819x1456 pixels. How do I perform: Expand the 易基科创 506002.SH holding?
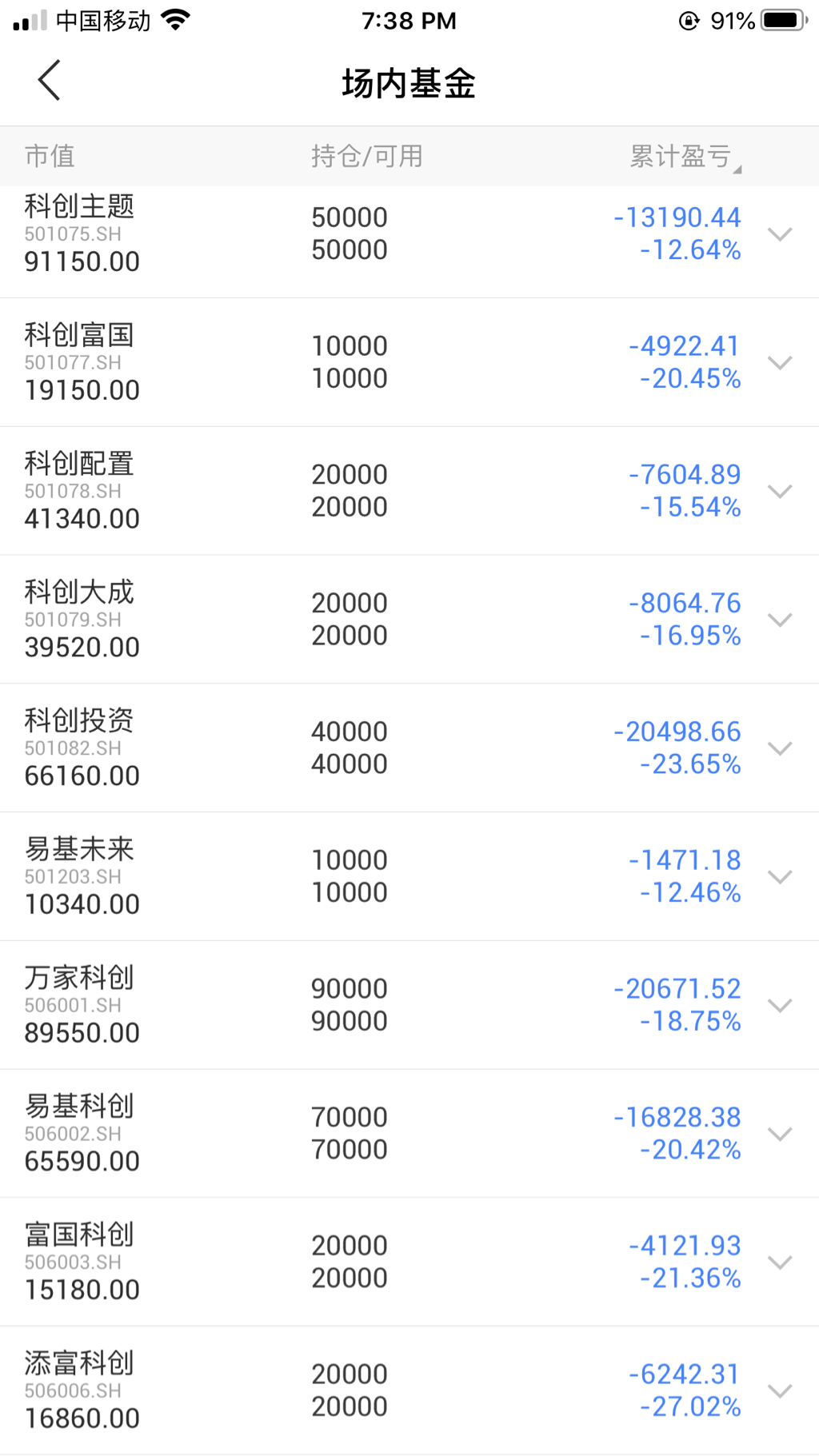coord(779,1134)
